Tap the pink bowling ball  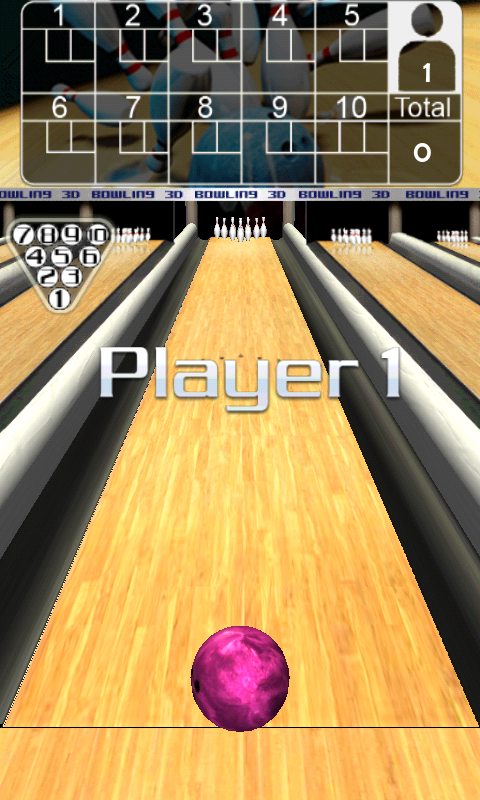(240, 678)
